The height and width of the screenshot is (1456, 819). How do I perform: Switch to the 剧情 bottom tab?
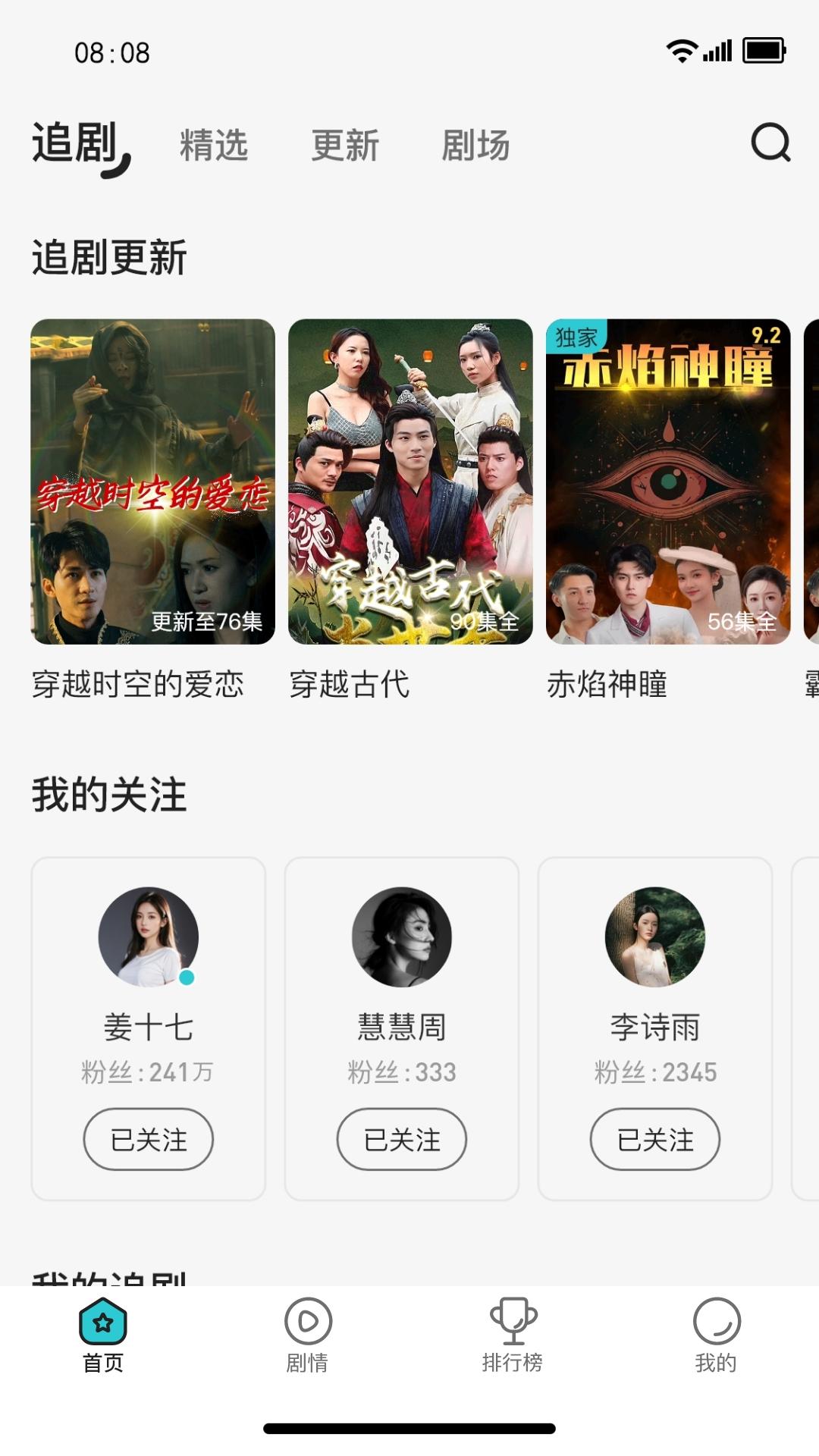click(308, 1336)
